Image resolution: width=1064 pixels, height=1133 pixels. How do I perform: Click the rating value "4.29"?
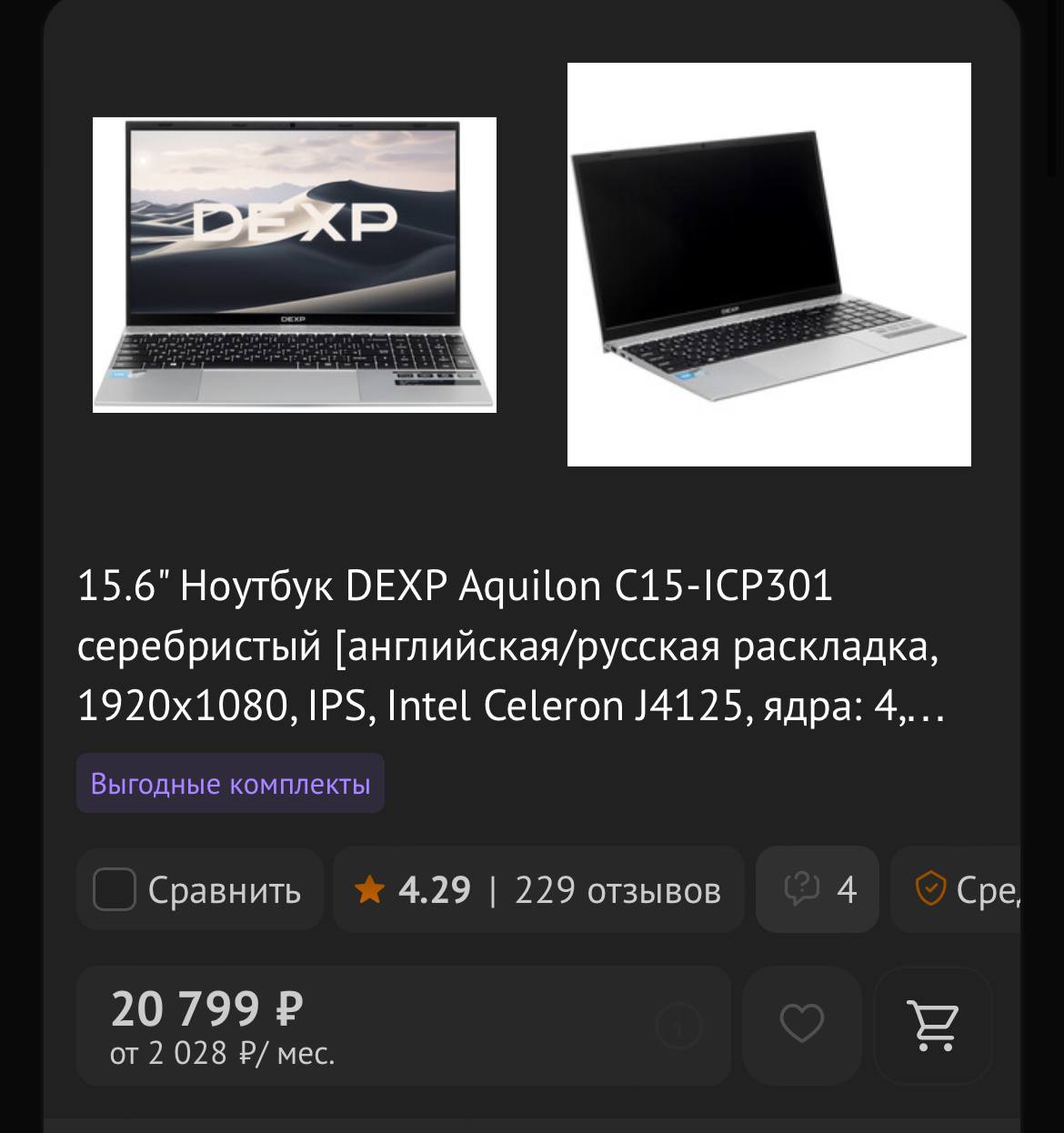435,890
